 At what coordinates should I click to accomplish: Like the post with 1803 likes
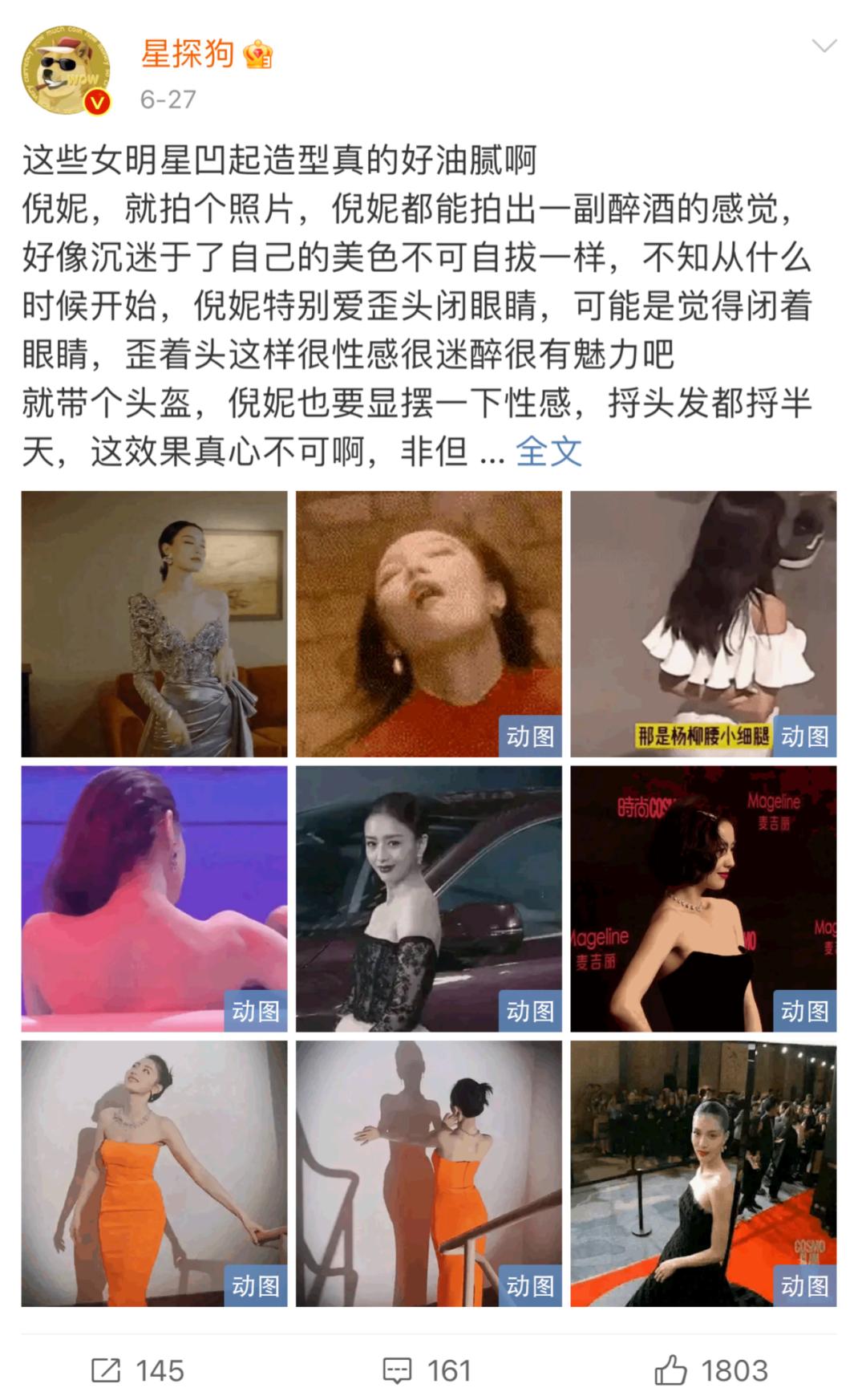click(712, 1370)
